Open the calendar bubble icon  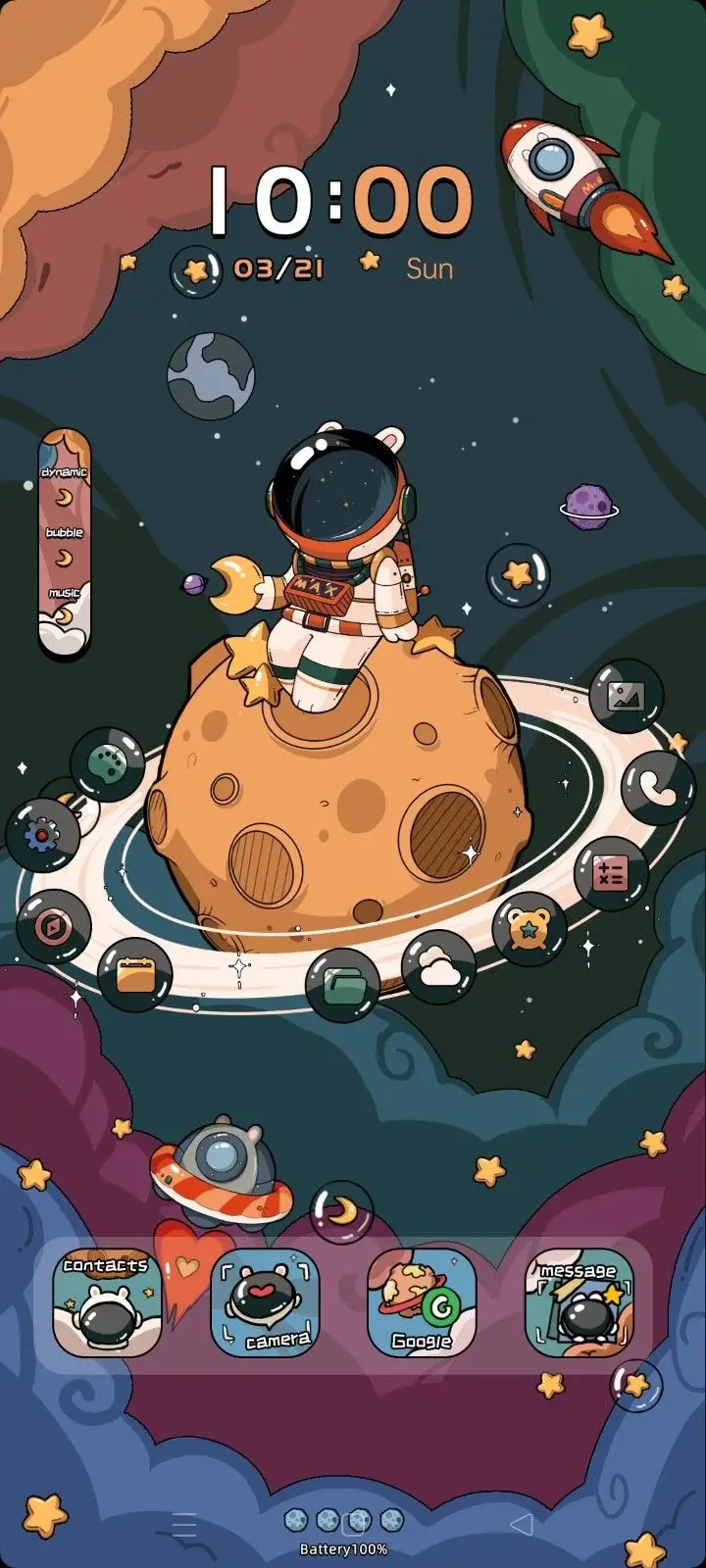pyautogui.click(x=134, y=975)
